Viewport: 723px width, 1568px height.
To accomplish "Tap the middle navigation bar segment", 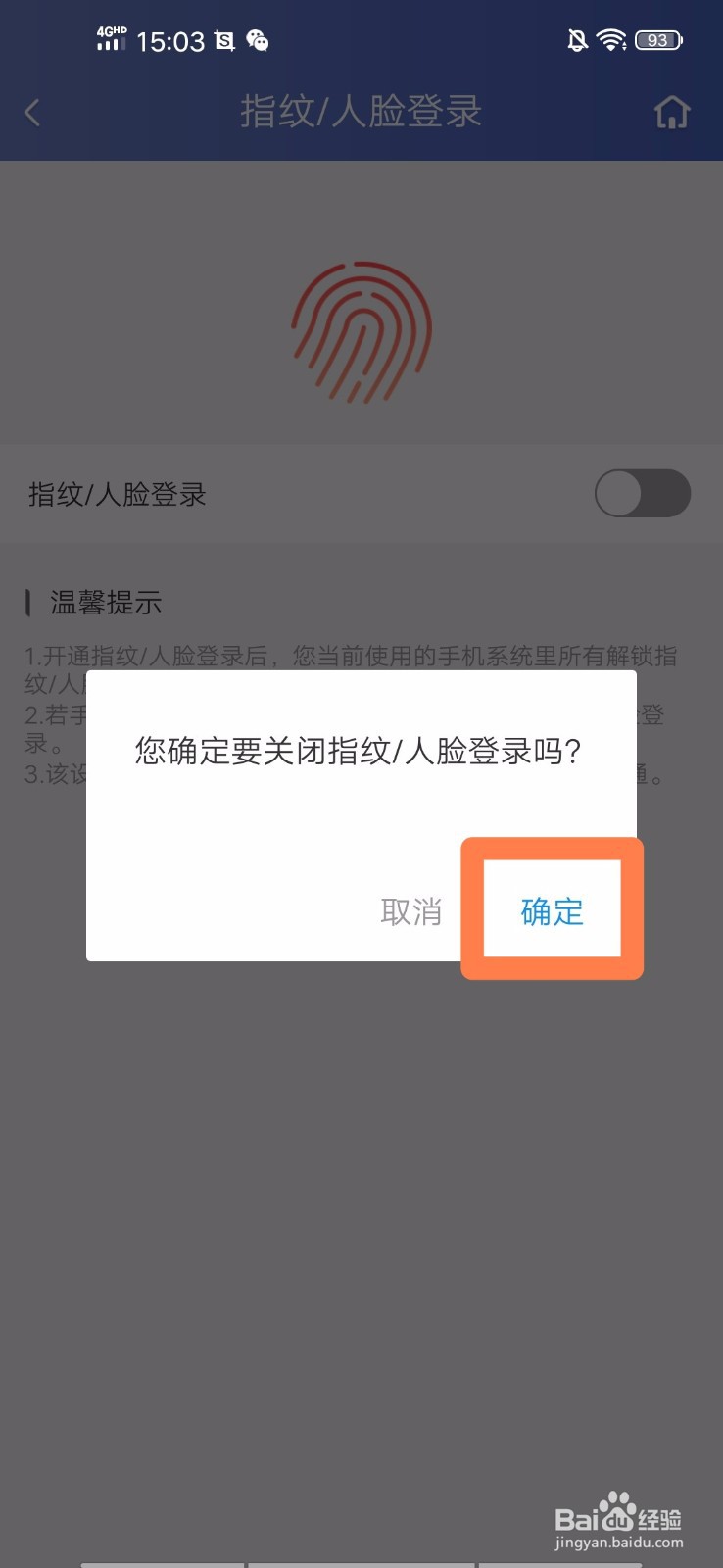I will click(x=362, y=1563).
